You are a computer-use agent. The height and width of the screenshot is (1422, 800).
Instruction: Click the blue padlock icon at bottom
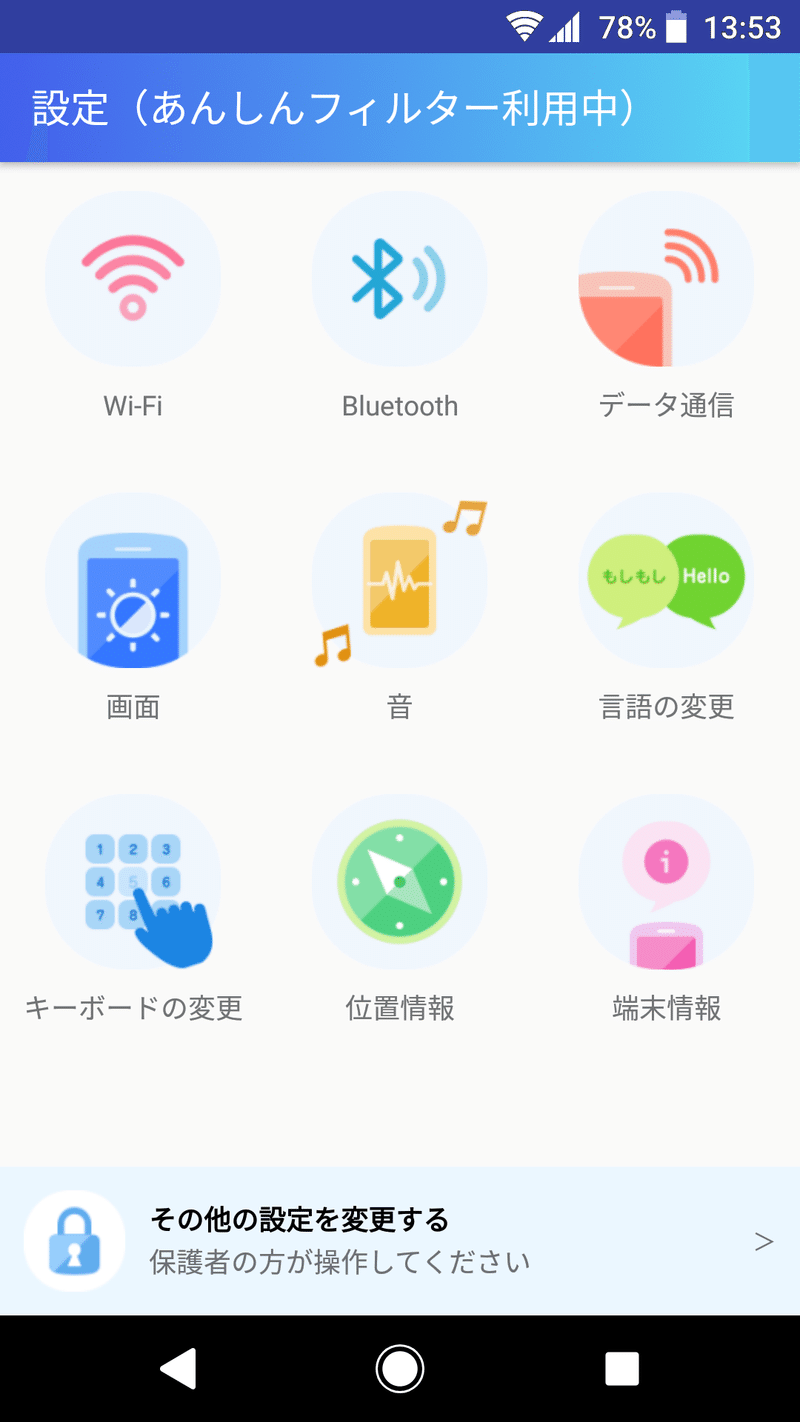pos(74,1240)
